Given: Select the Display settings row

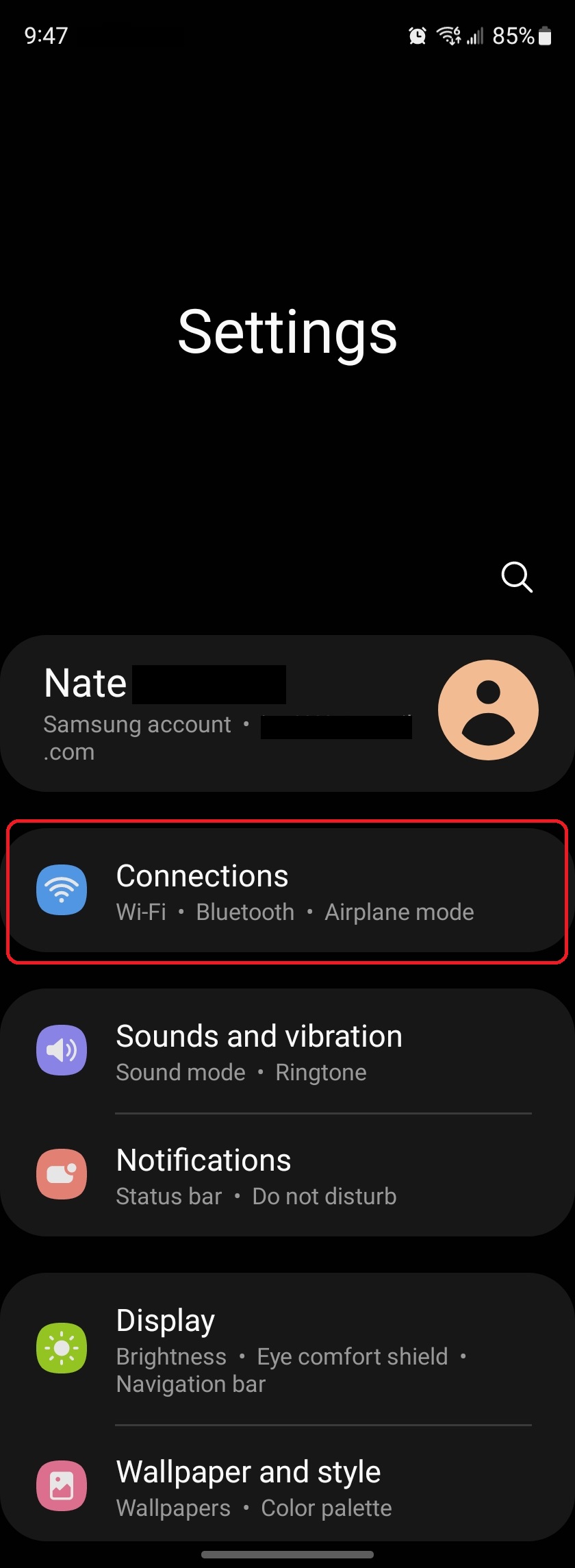Looking at the screenshot, I should [x=287, y=1348].
